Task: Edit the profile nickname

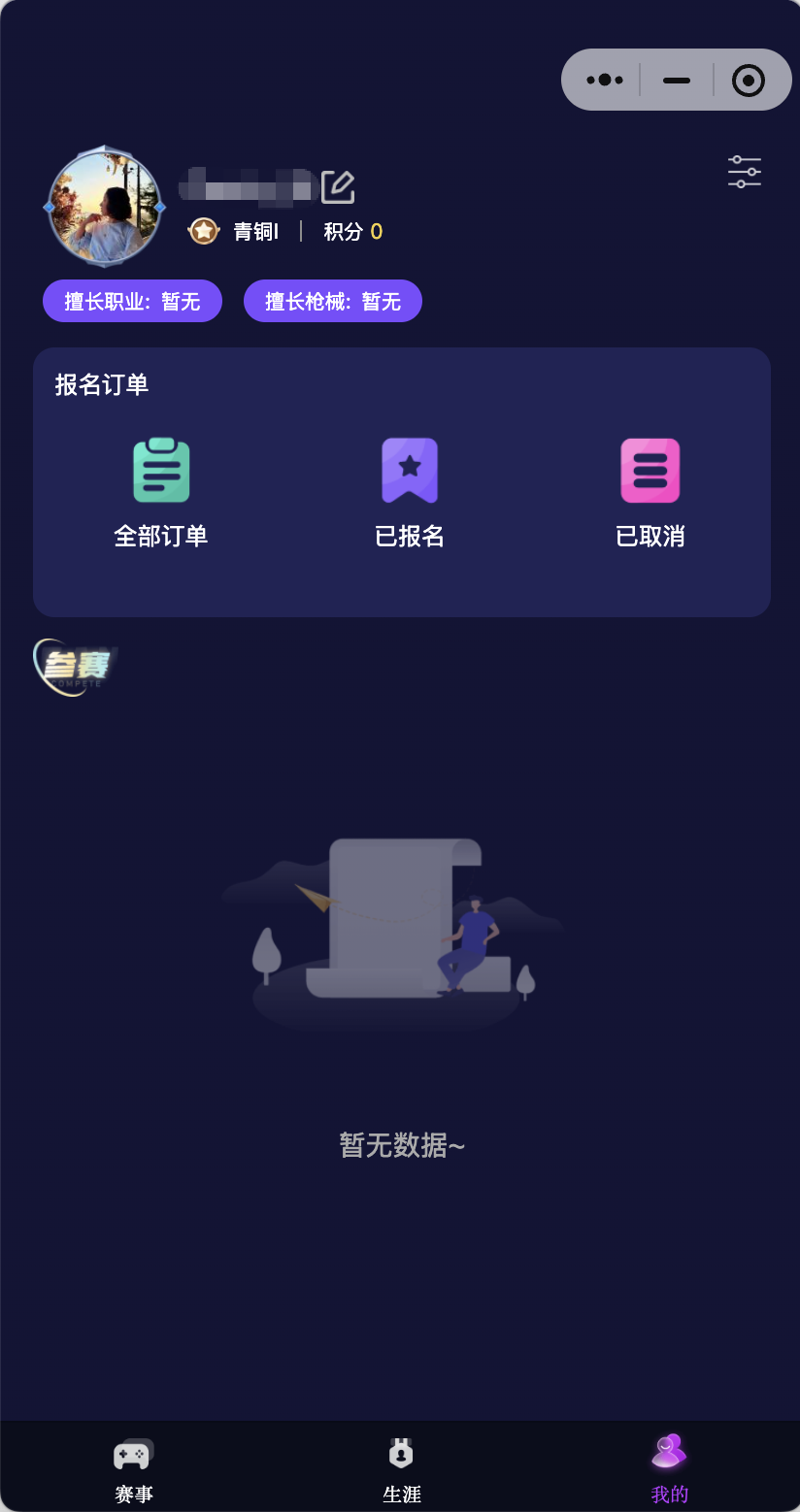Action: (x=338, y=186)
